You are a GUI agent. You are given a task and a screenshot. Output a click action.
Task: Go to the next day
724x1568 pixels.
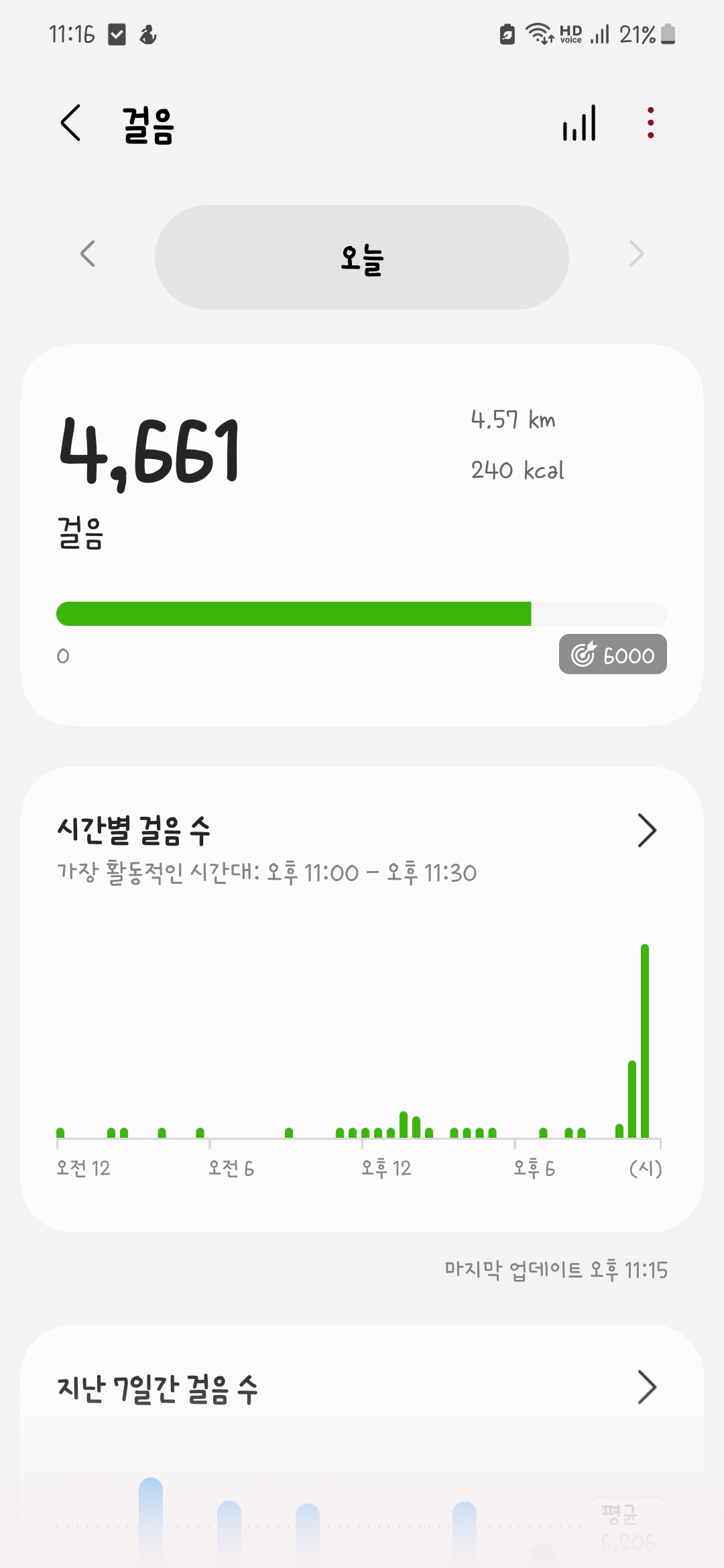coord(636,254)
